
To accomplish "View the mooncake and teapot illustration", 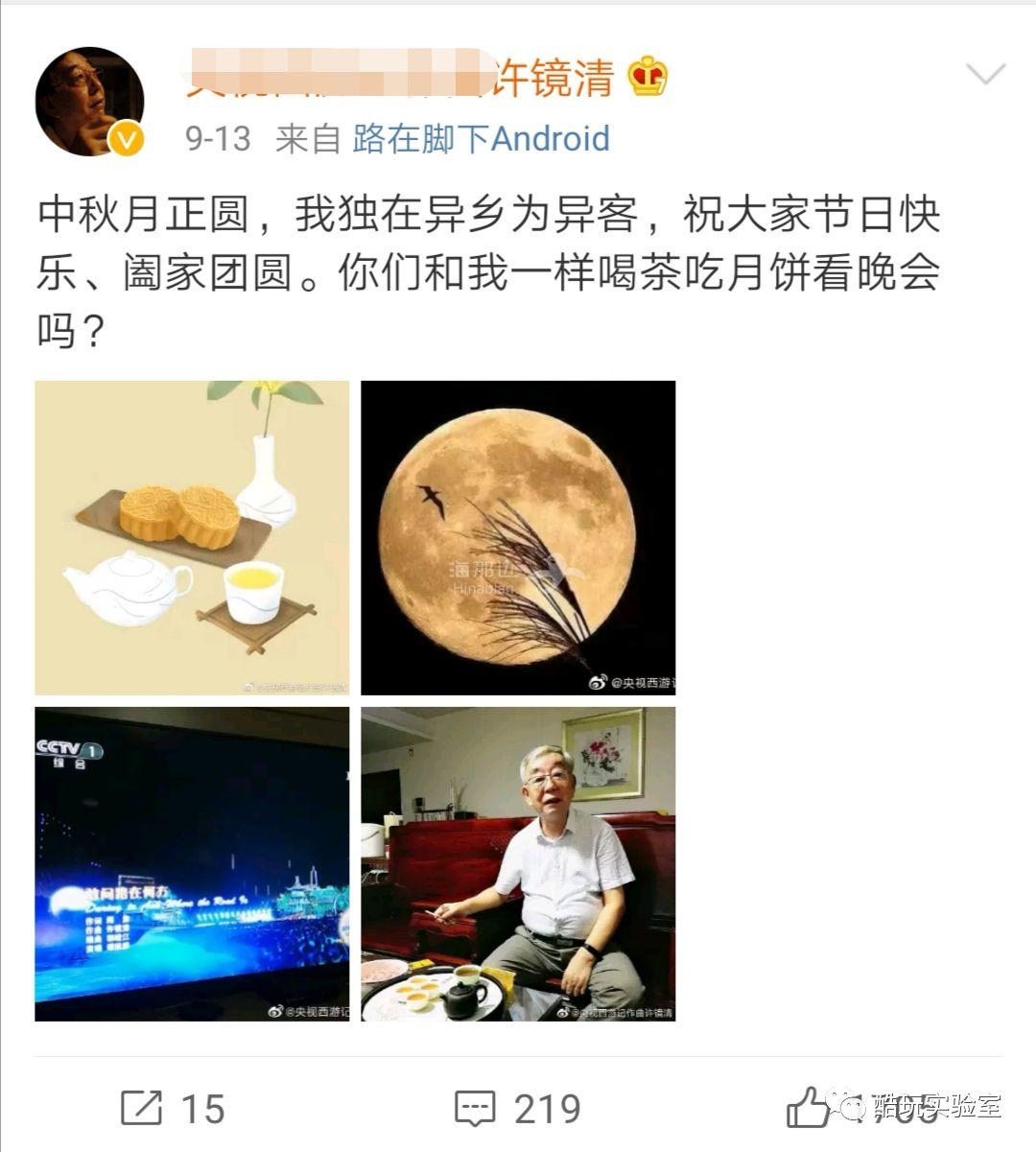I will click(x=192, y=537).
